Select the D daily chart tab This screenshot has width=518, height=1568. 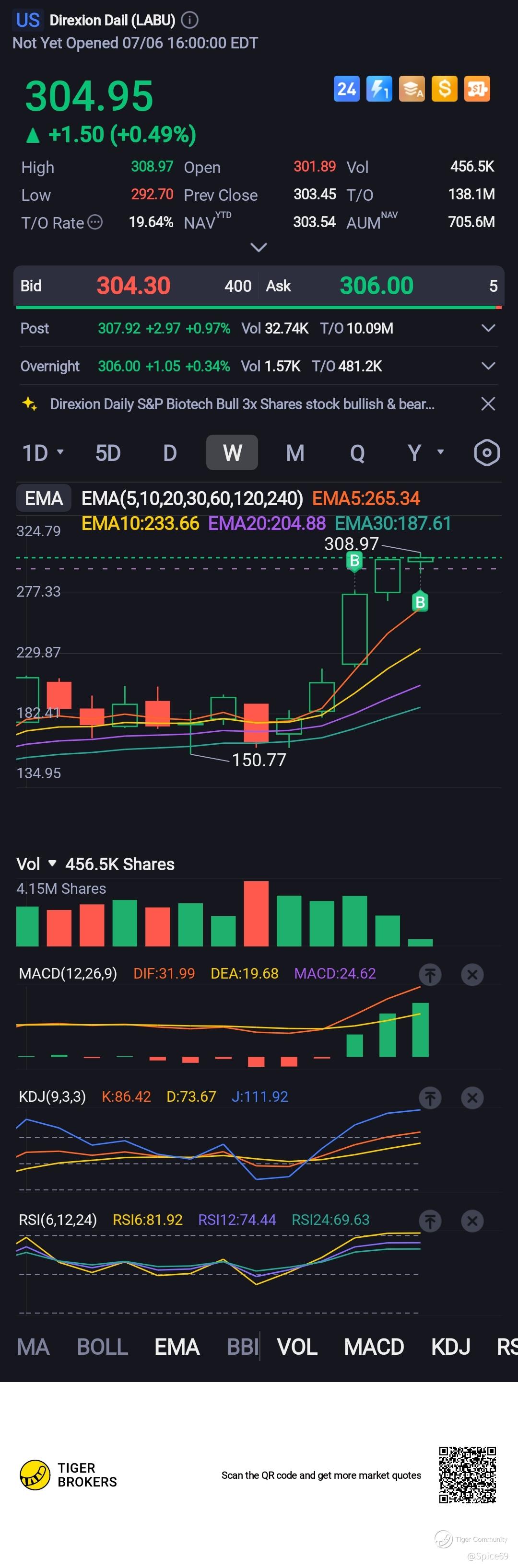170,453
